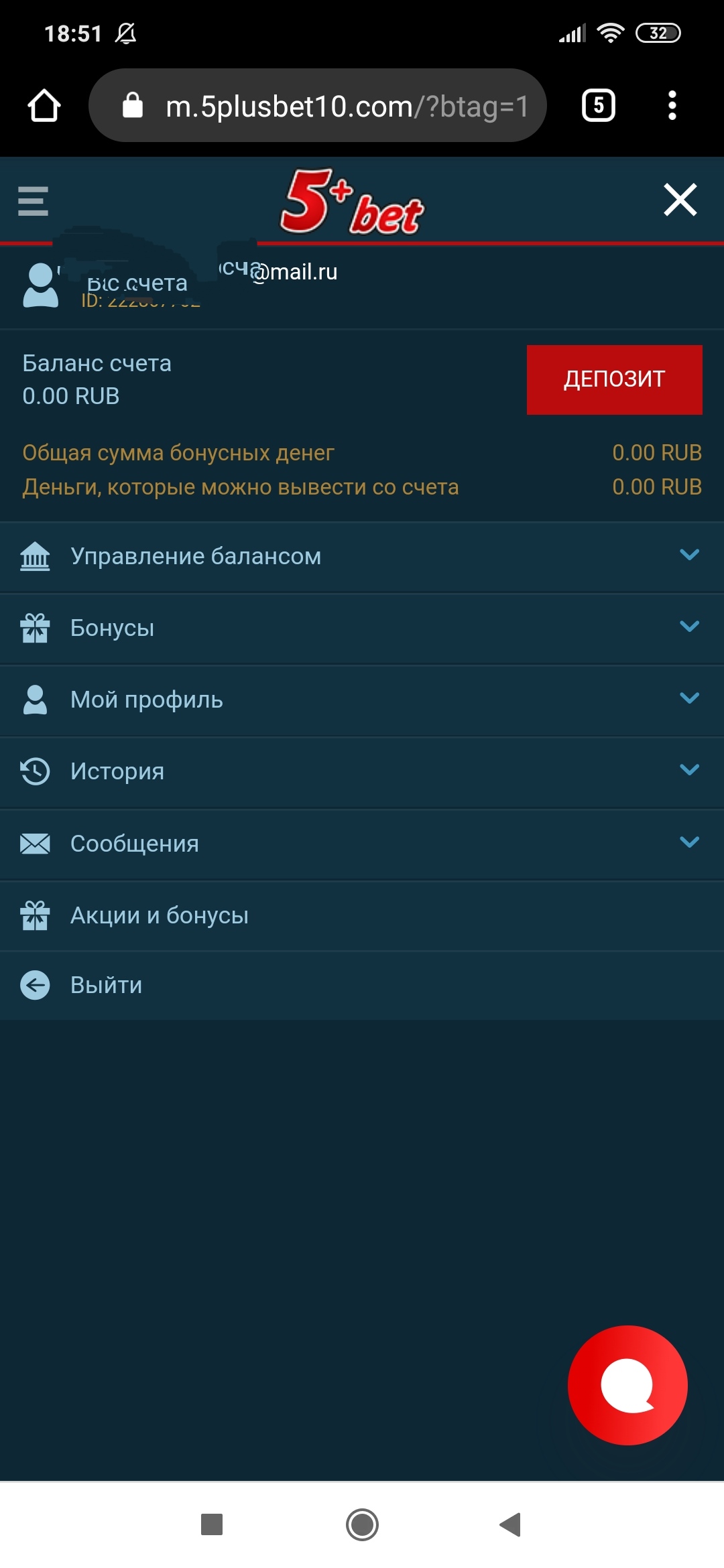The image size is (724, 1568).
Task: Expand the Бонусы section
Action: click(362, 629)
